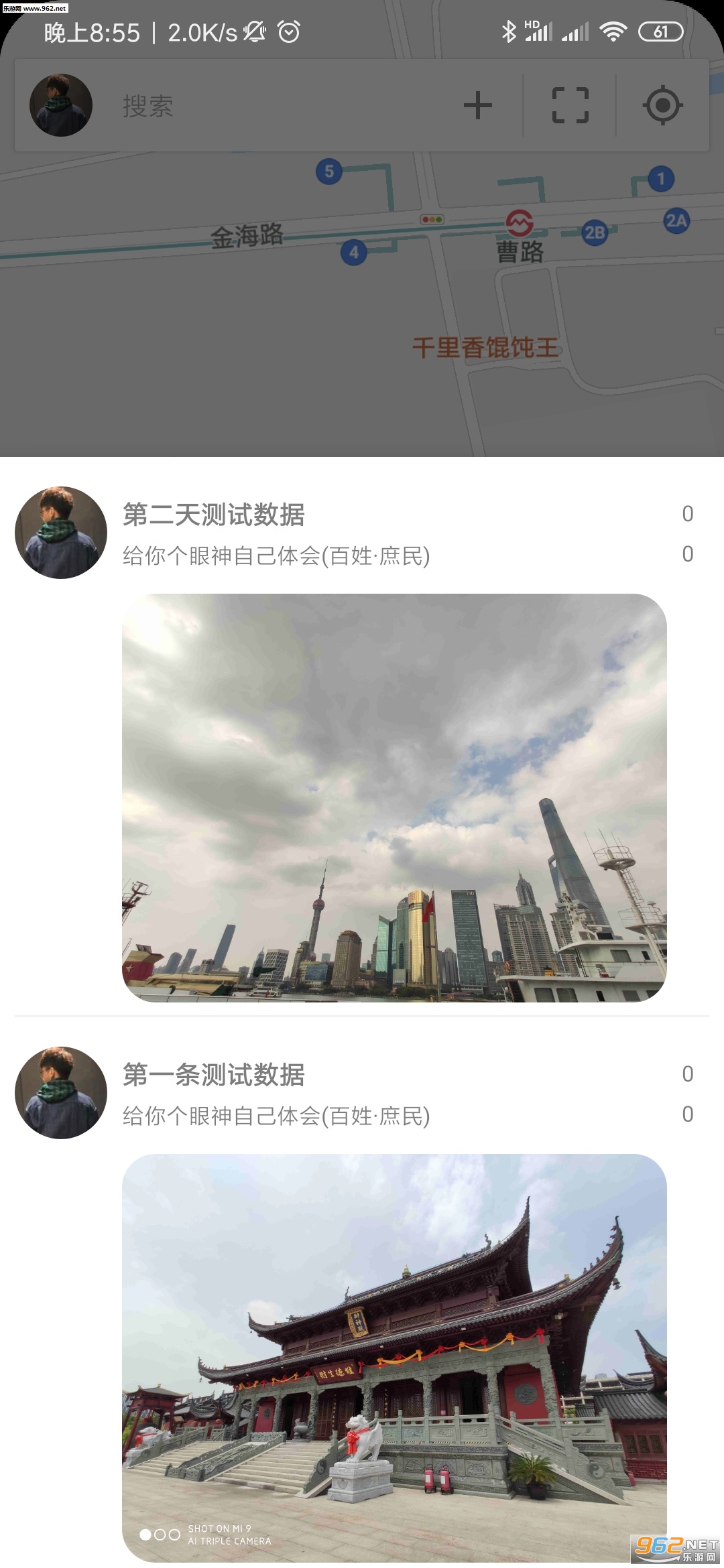Open author avatar on 第一条测试数据
Image resolution: width=724 pixels, height=1568 pixels.
[x=61, y=1093]
